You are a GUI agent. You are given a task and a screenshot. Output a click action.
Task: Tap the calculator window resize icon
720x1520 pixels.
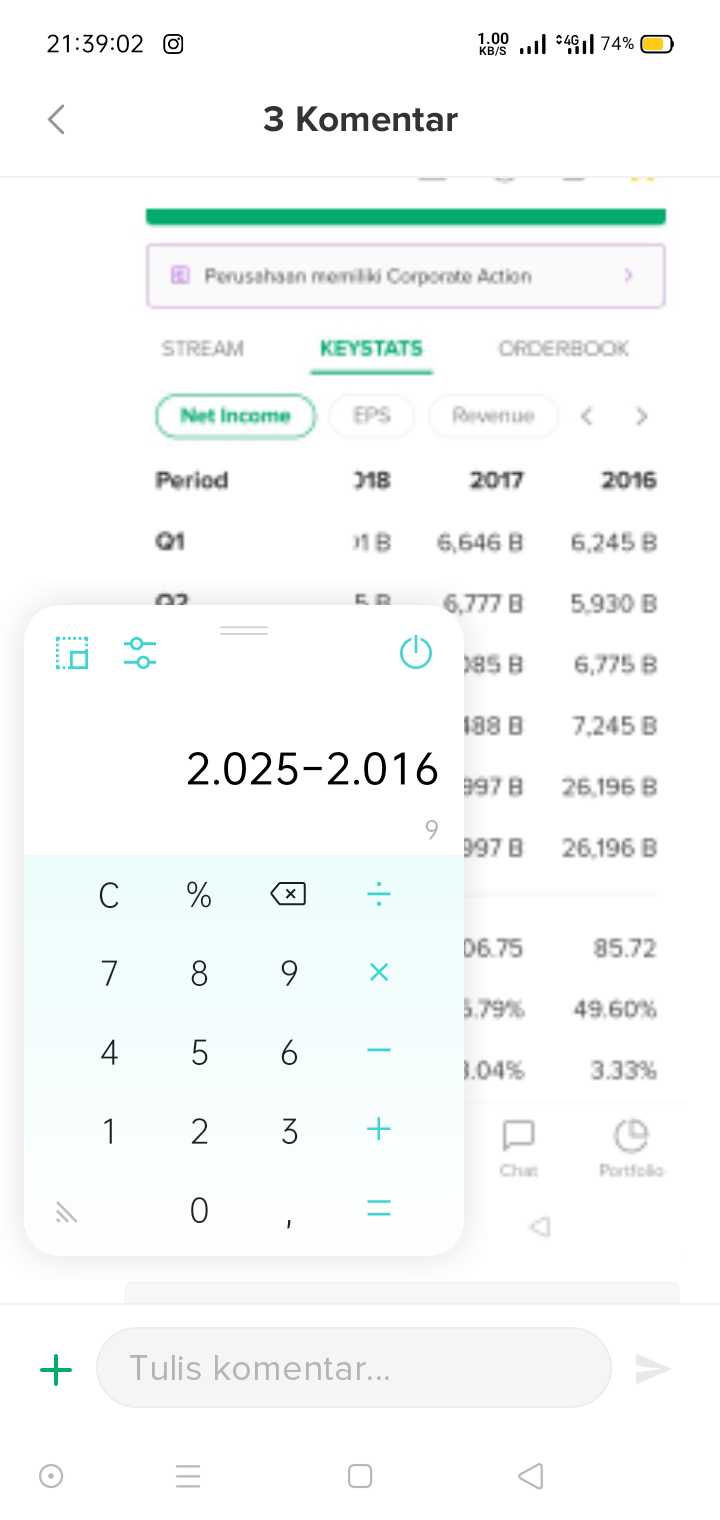coord(72,654)
